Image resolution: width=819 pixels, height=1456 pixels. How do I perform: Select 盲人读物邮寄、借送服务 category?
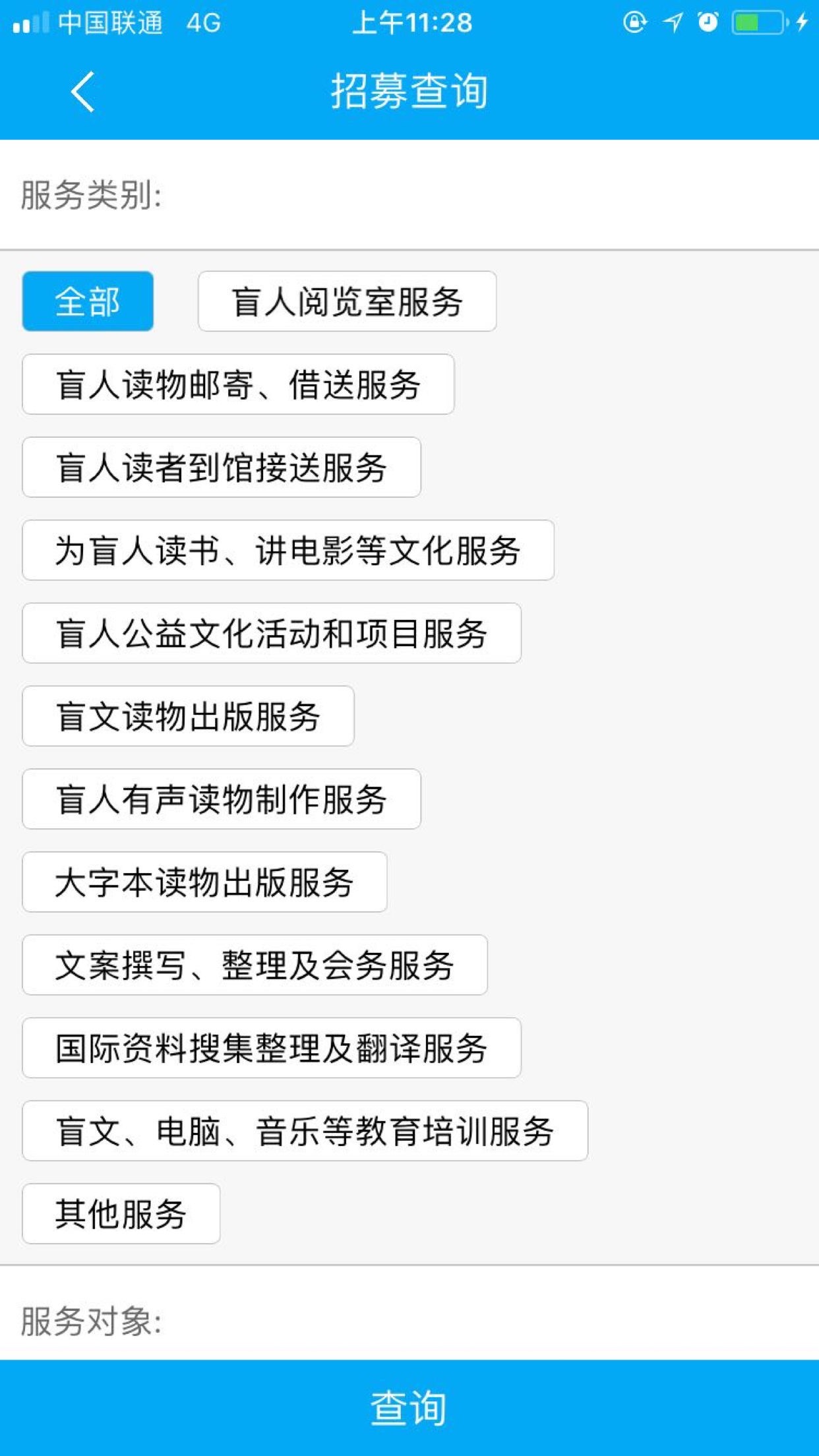click(x=238, y=384)
